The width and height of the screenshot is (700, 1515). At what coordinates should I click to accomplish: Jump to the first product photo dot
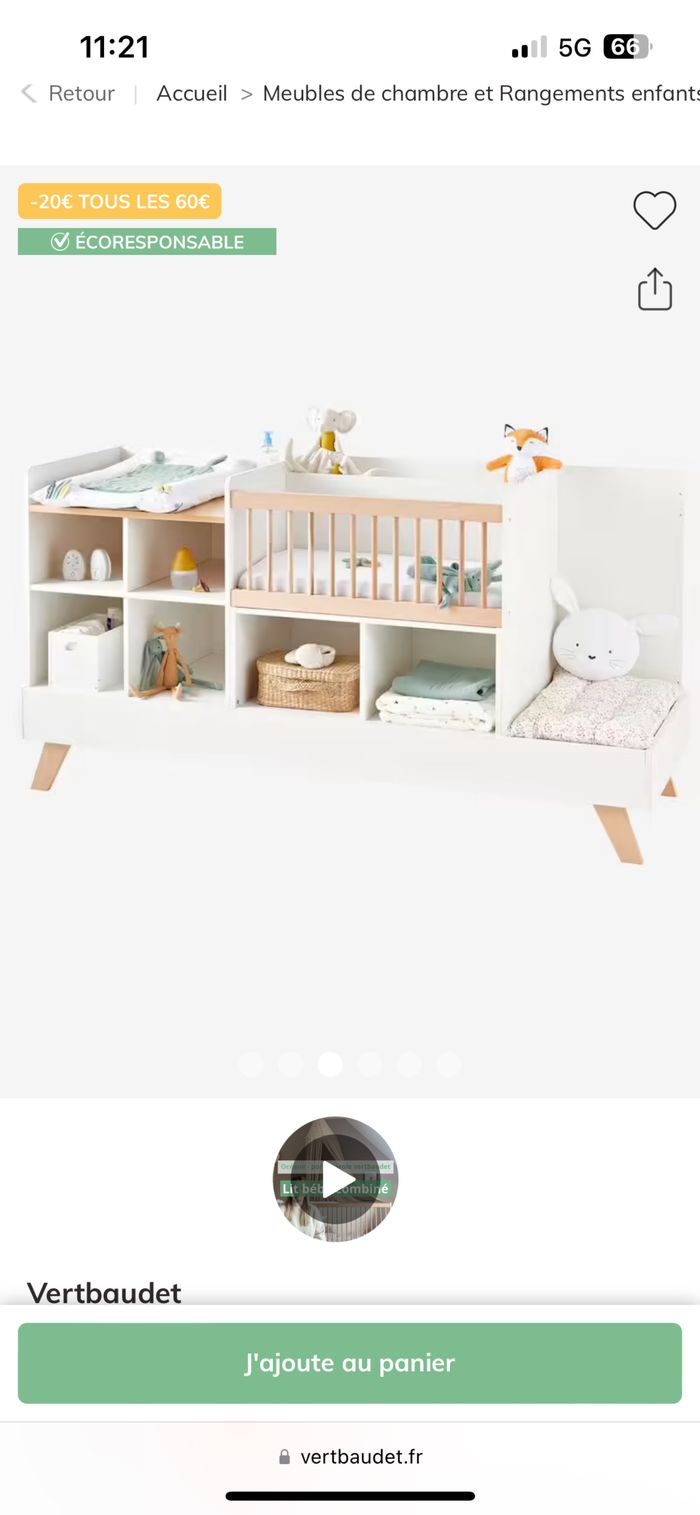pyautogui.click(x=251, y=1064)
